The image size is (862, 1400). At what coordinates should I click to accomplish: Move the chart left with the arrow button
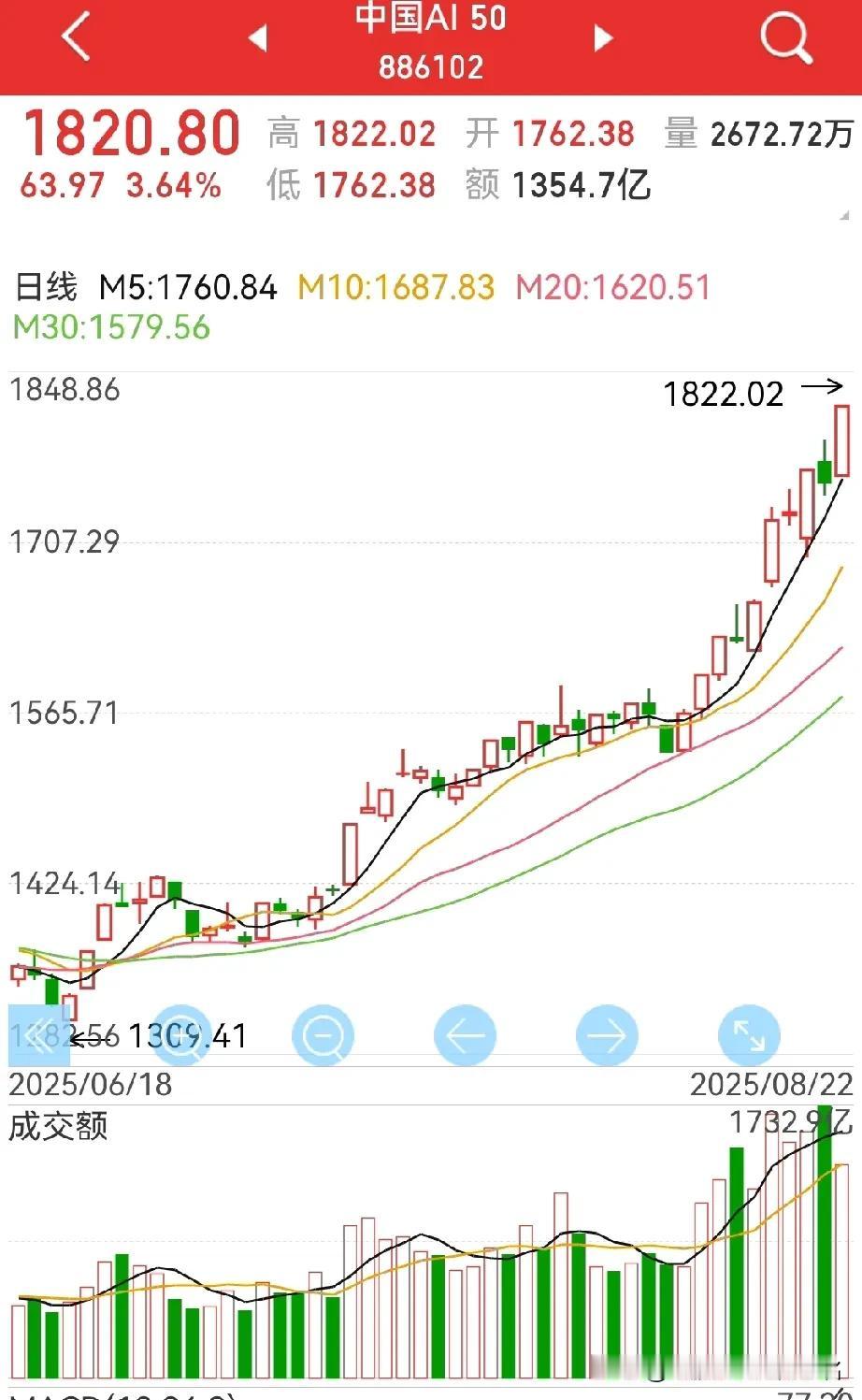pos(465,1035)
